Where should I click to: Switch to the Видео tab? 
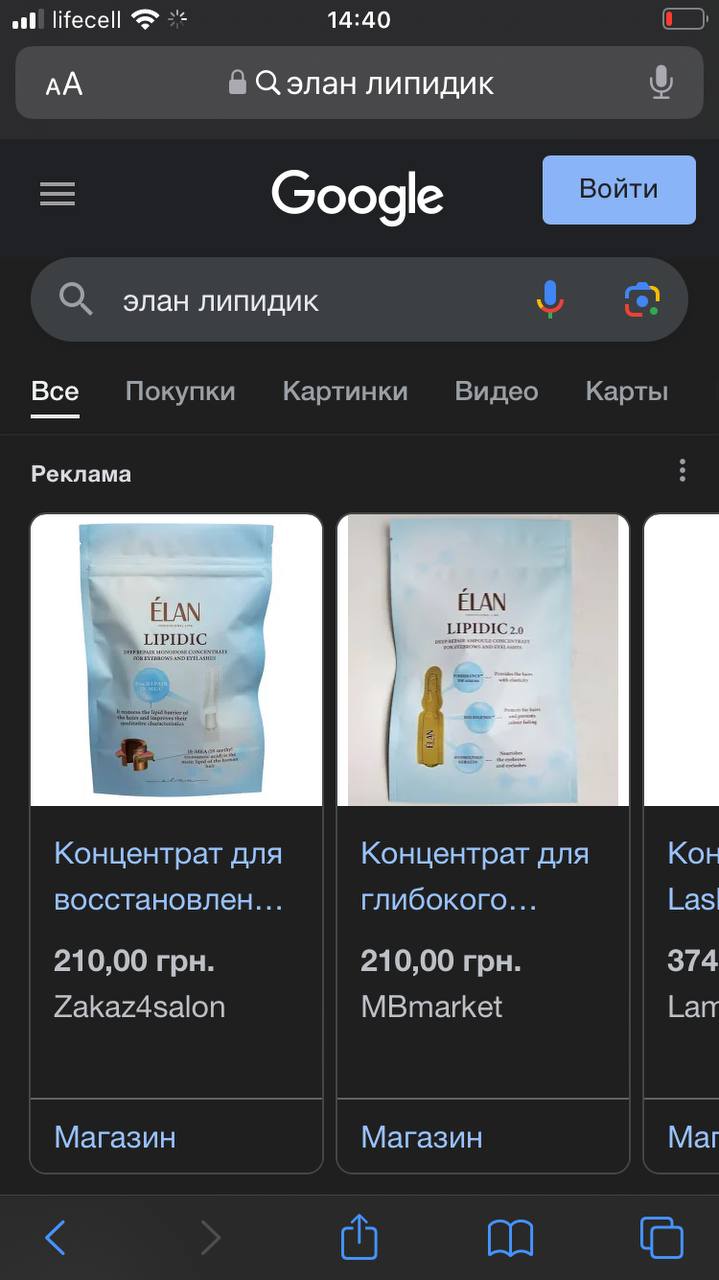pyautogui.click(x=496, y=391)
